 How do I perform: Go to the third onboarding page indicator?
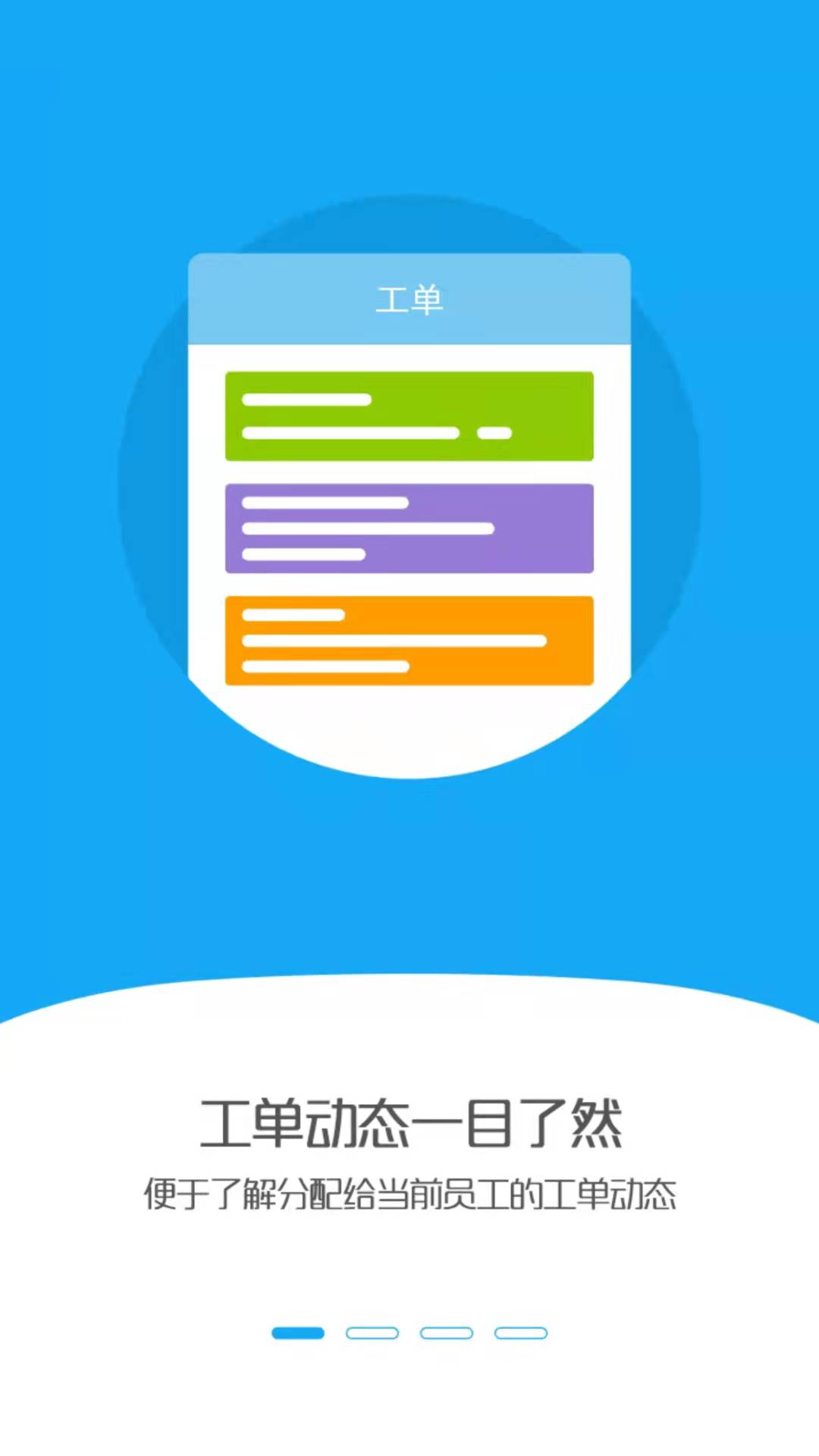tap(447, 1333)
